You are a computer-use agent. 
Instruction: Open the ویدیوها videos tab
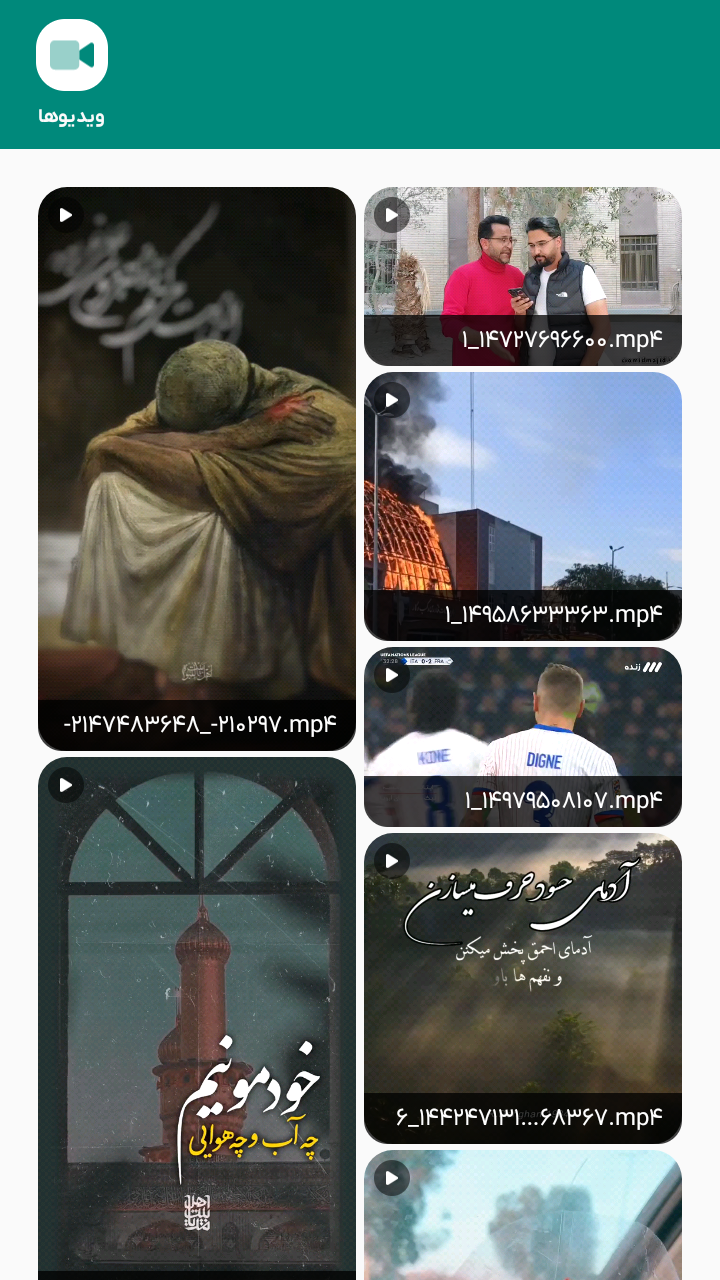(x=72, y=74)
